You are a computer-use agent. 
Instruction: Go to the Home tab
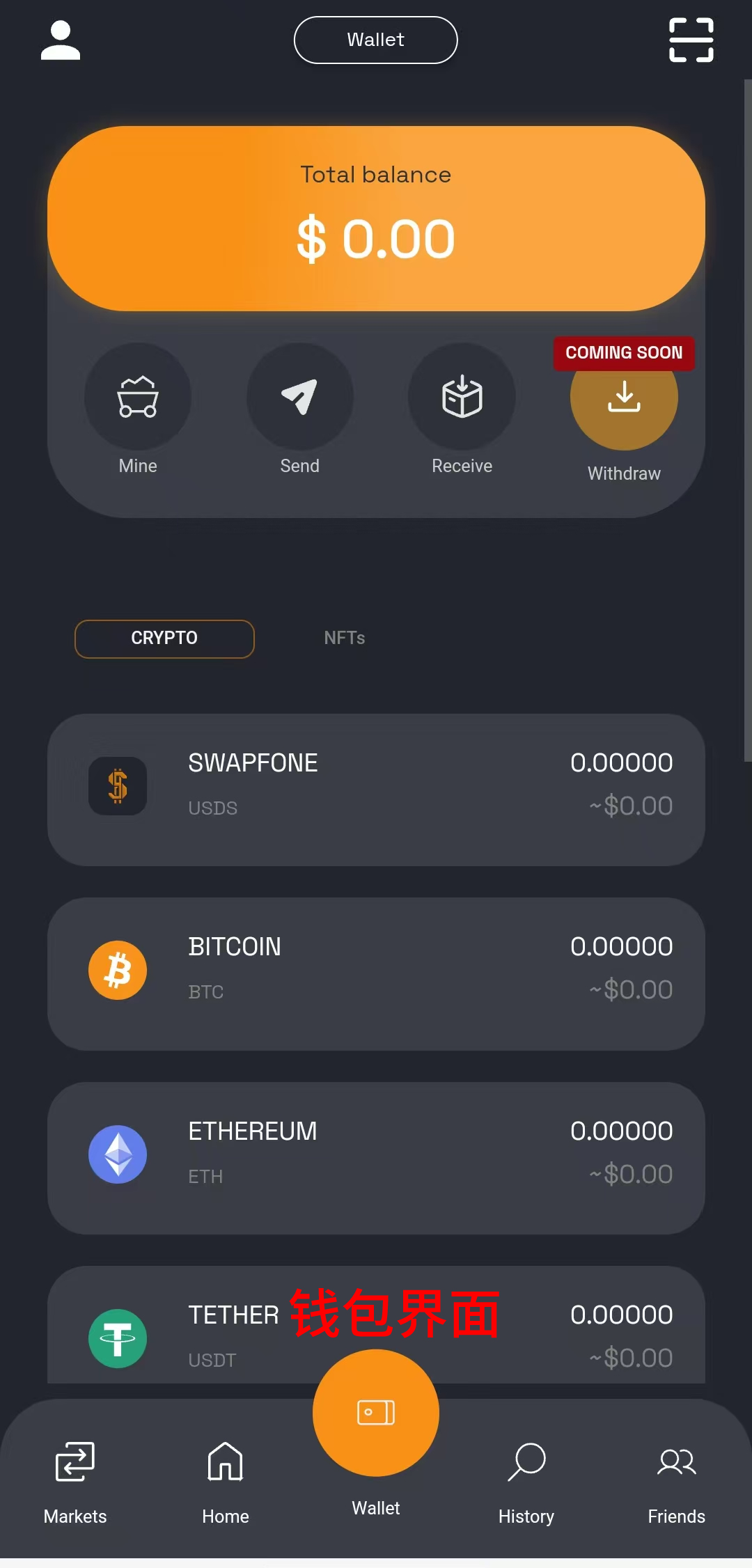coord(226,1483)
